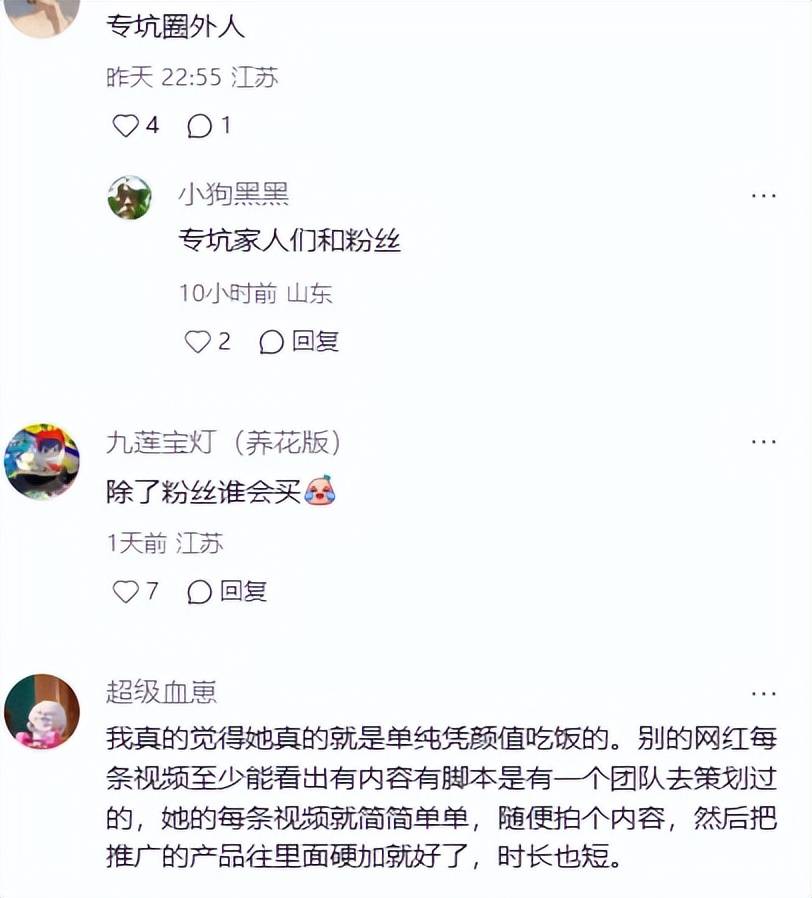
Task: Open 小狗黑黑's profile avatar
Action: click(x=129, y=197)
